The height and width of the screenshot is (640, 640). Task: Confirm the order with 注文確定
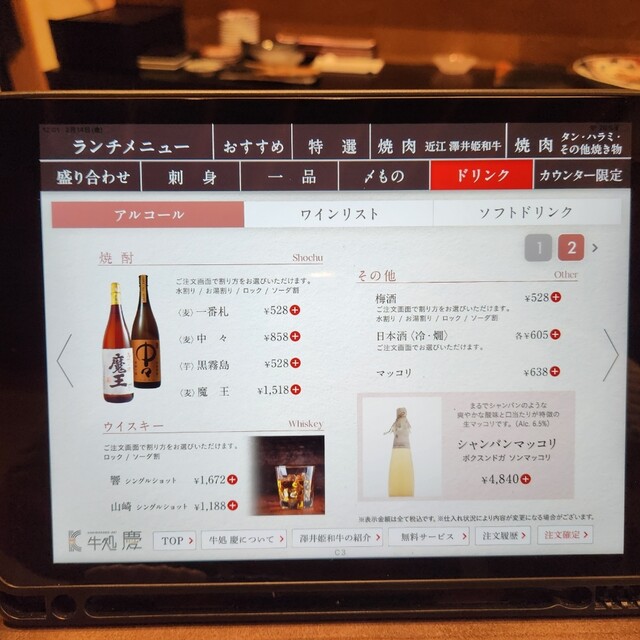click(x=565, y=534)
